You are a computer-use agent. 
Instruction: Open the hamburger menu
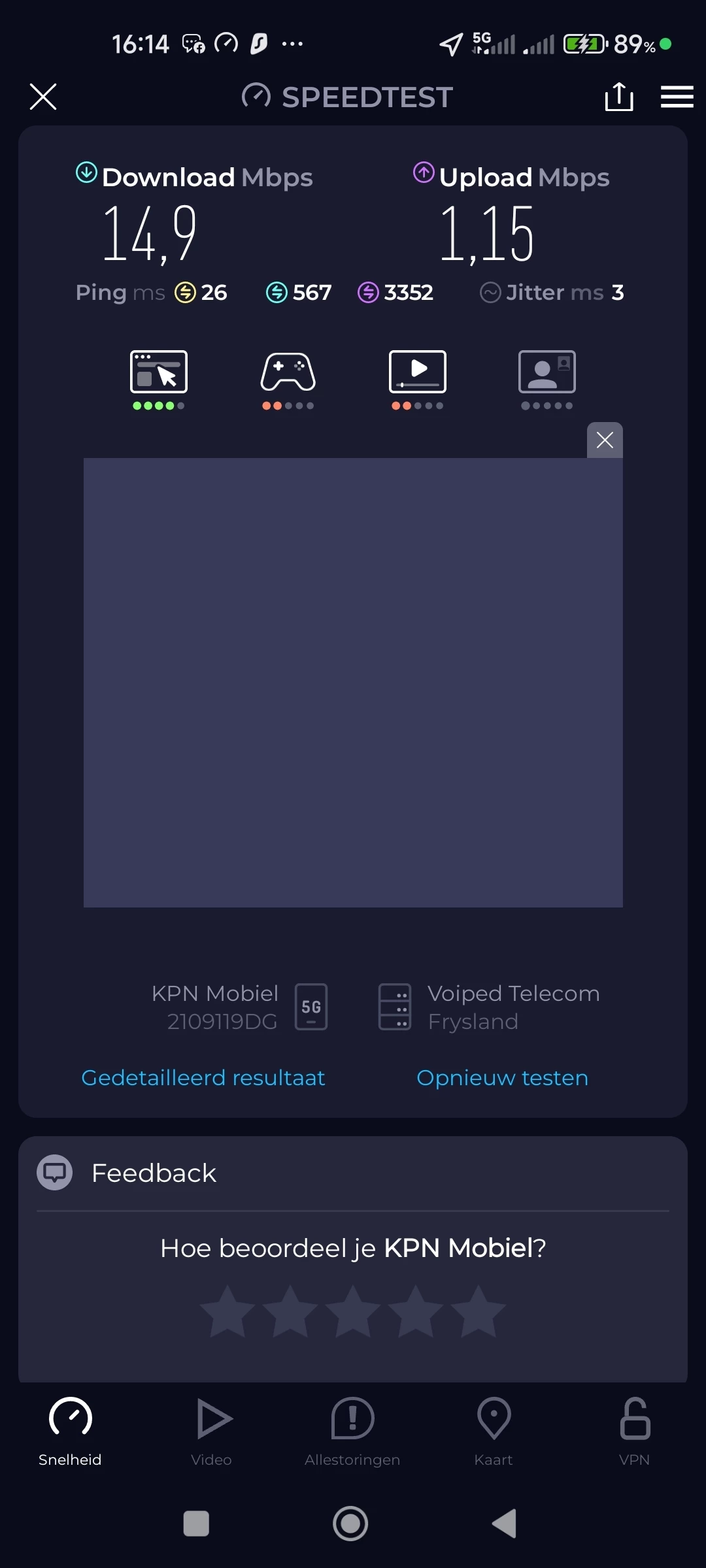pyautogui.click(x=677, y=97)
